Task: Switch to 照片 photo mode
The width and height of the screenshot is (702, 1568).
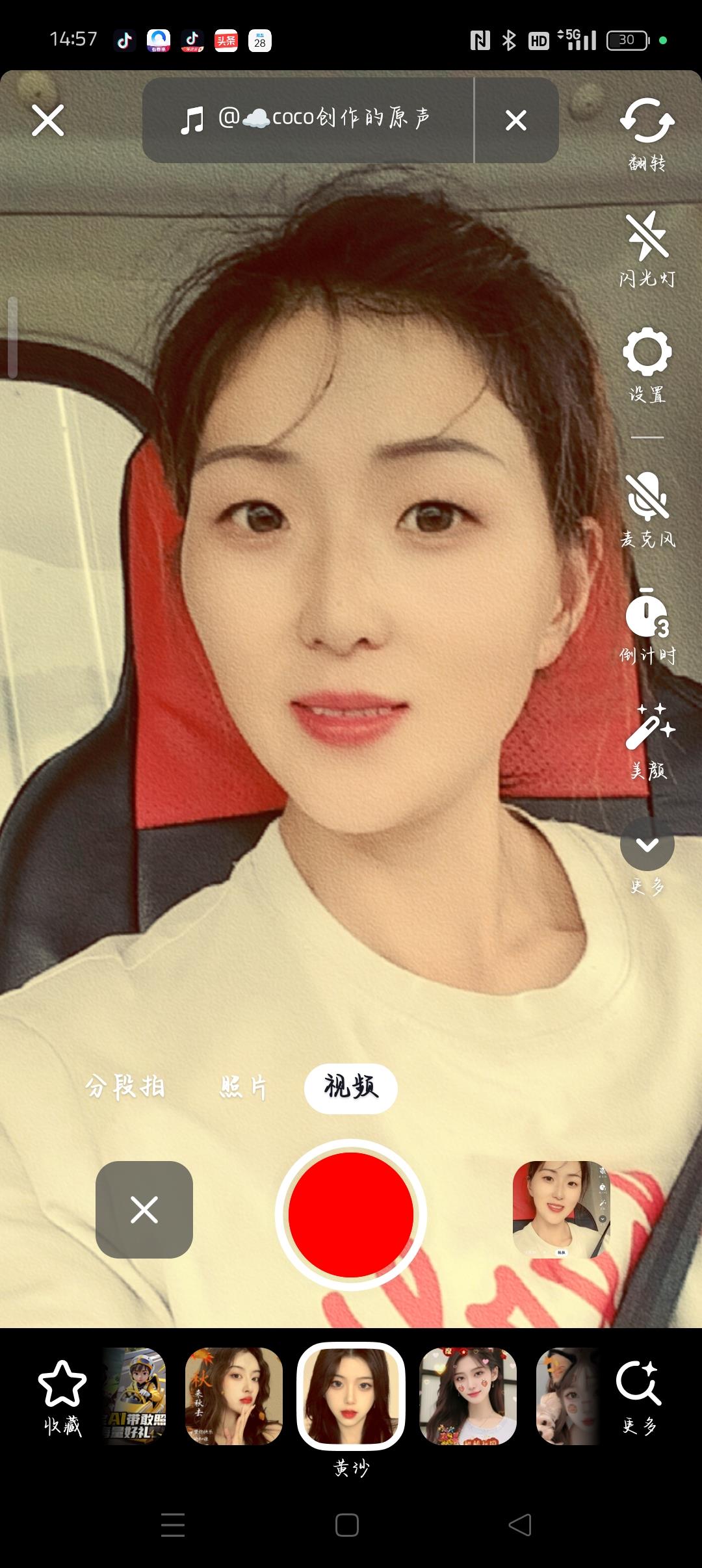Action: [243, 1087]
